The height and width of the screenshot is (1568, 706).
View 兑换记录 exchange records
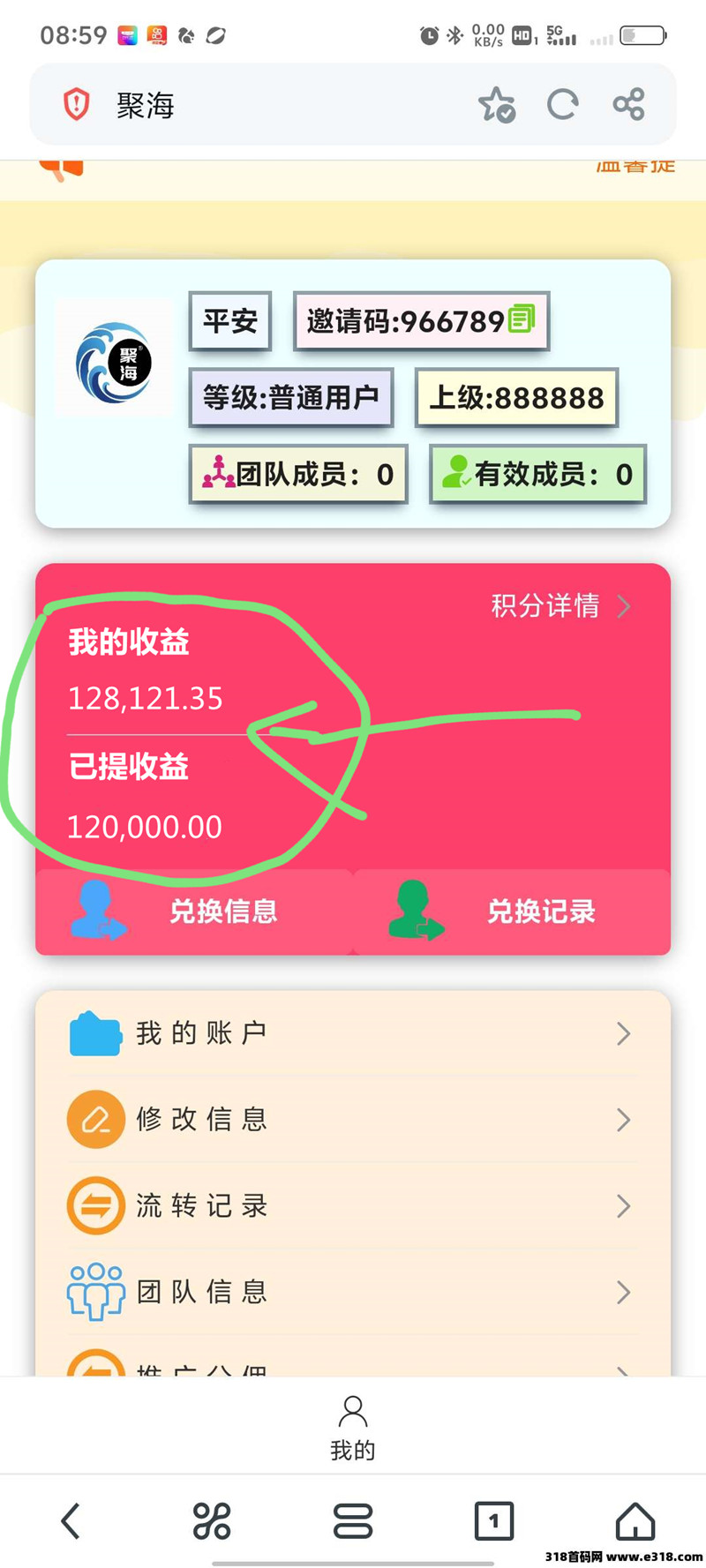[x=512, y=912]
